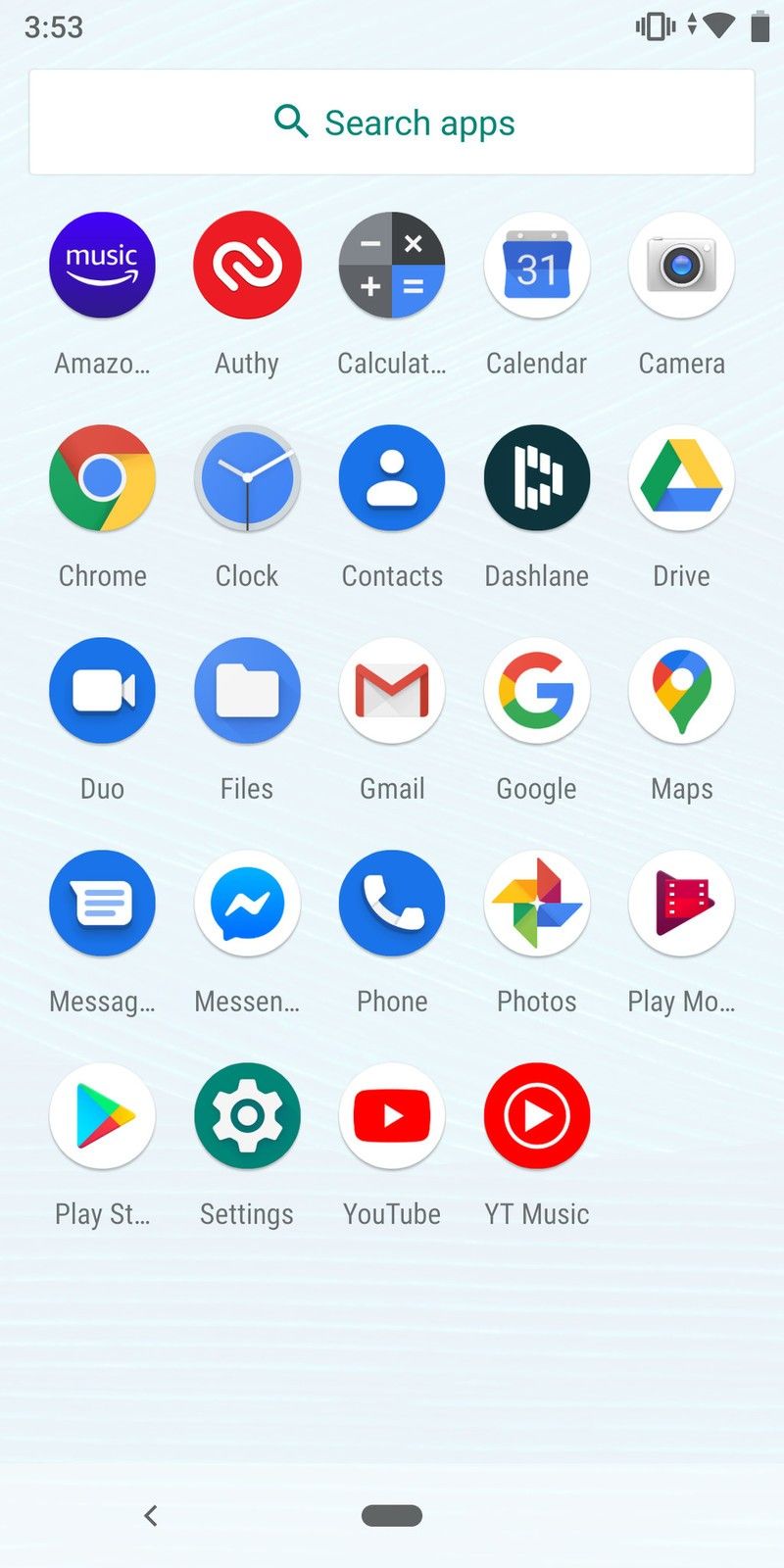
Task: Start the Duo app
Action: coord(102,690)
